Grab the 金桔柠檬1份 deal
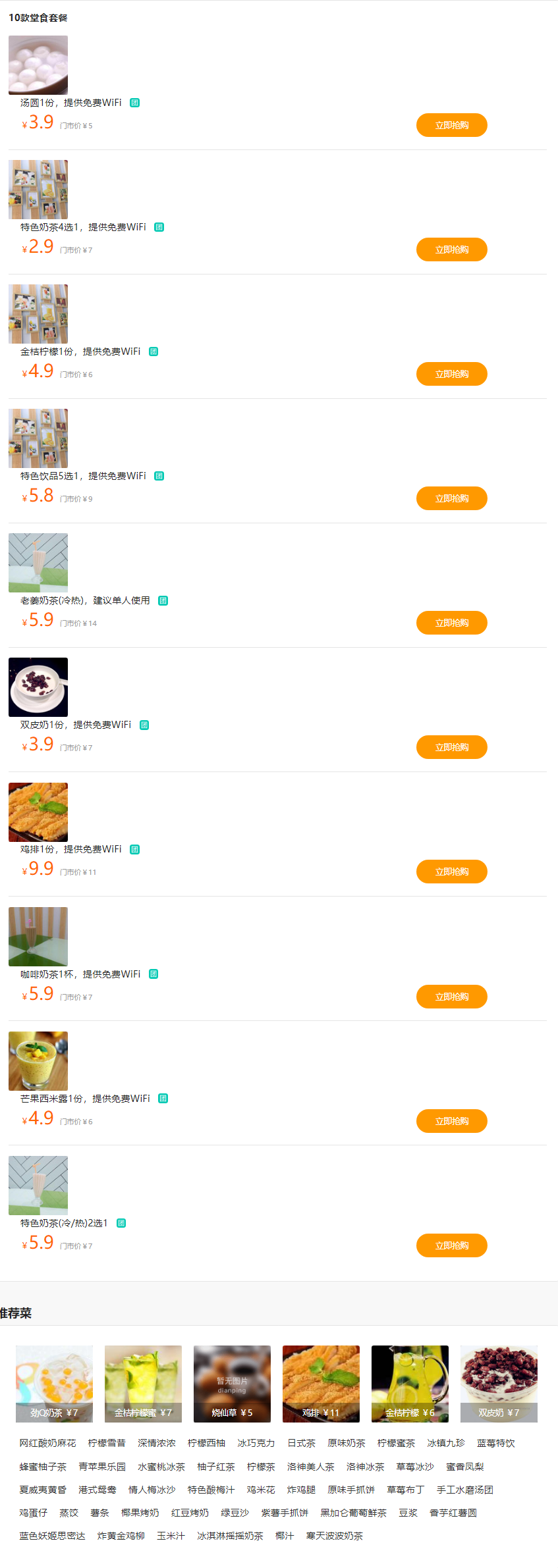This screenshot has width=558, height=1568. [x=451, y=374]
